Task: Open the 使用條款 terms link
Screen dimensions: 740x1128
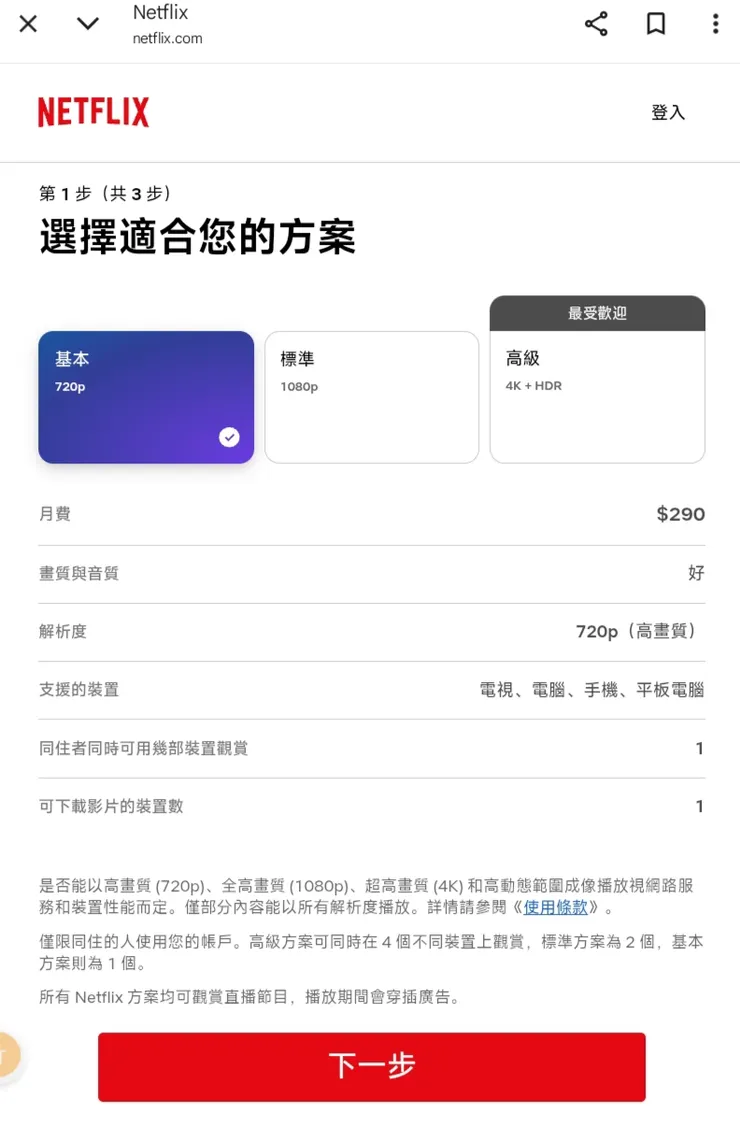Action: 553,908
